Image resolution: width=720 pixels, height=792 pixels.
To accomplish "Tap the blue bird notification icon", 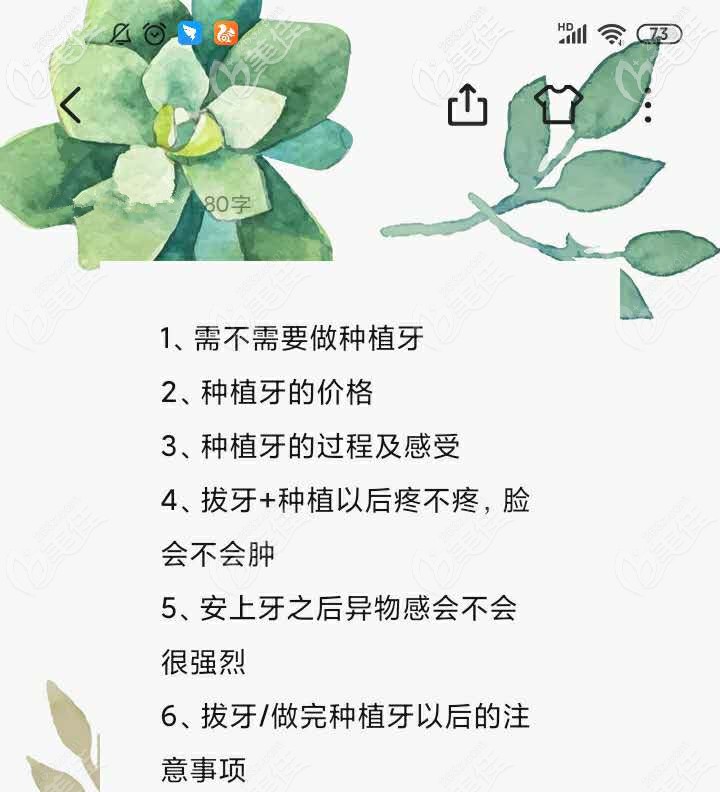I will click(188, 33).
